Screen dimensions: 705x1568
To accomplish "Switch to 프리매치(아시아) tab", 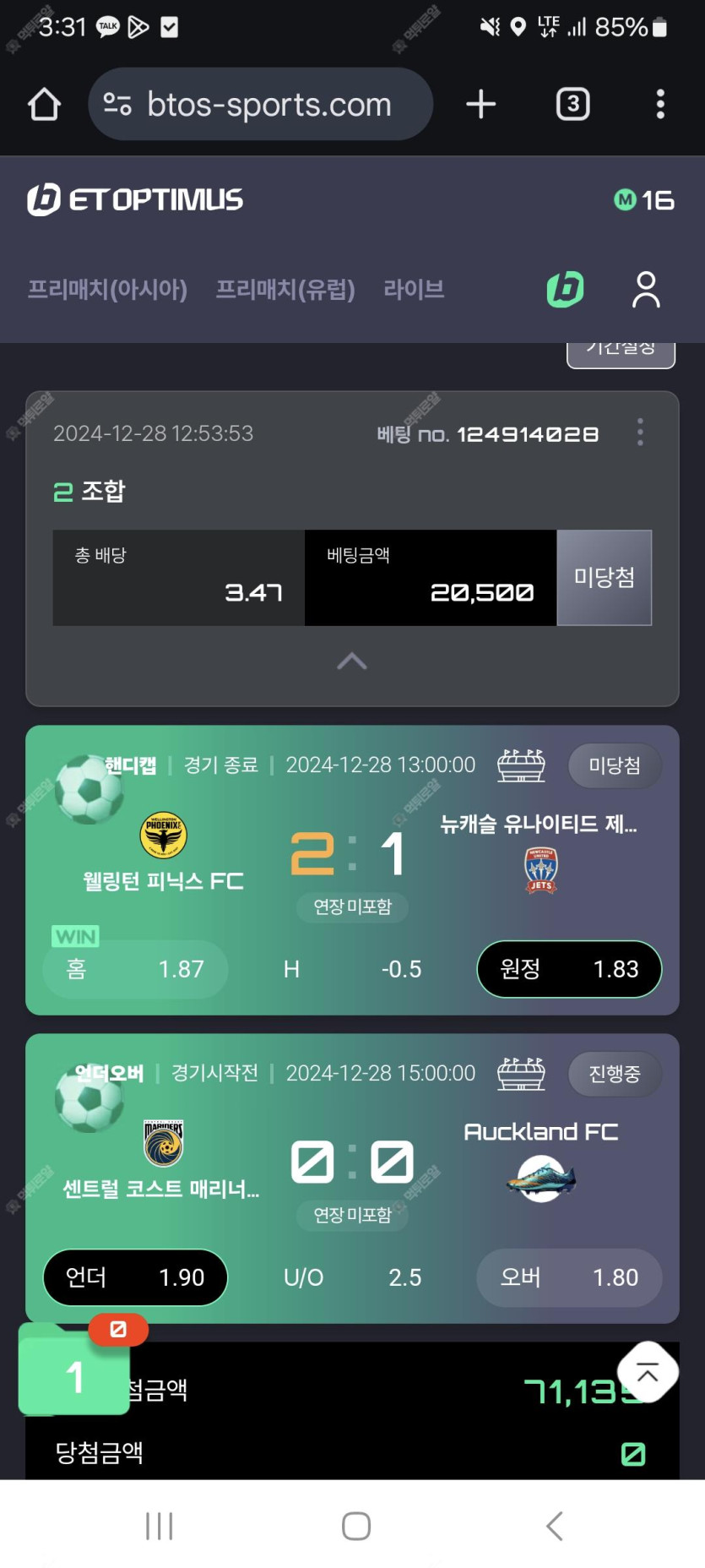I will coord(107,290).
